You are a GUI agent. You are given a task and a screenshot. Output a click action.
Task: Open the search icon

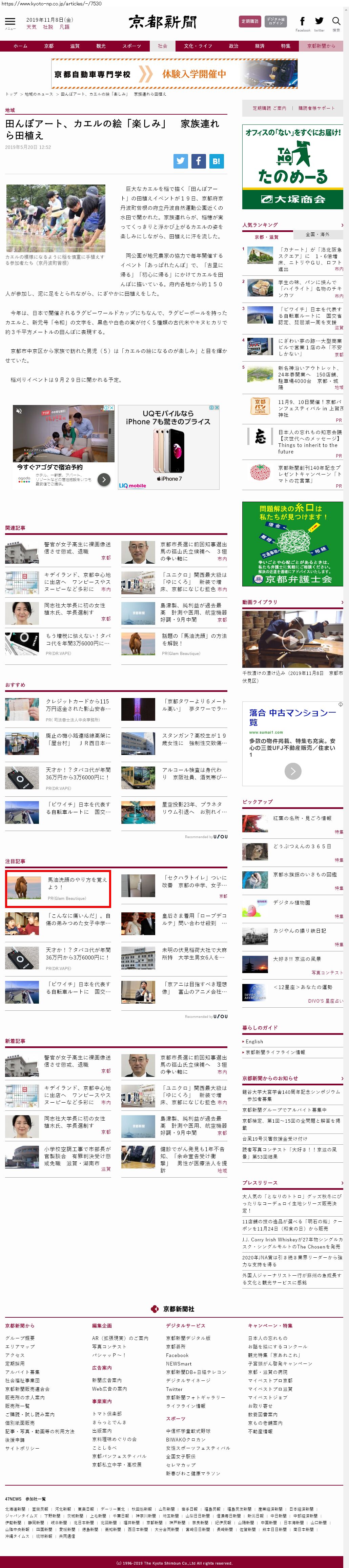[336, 22]
